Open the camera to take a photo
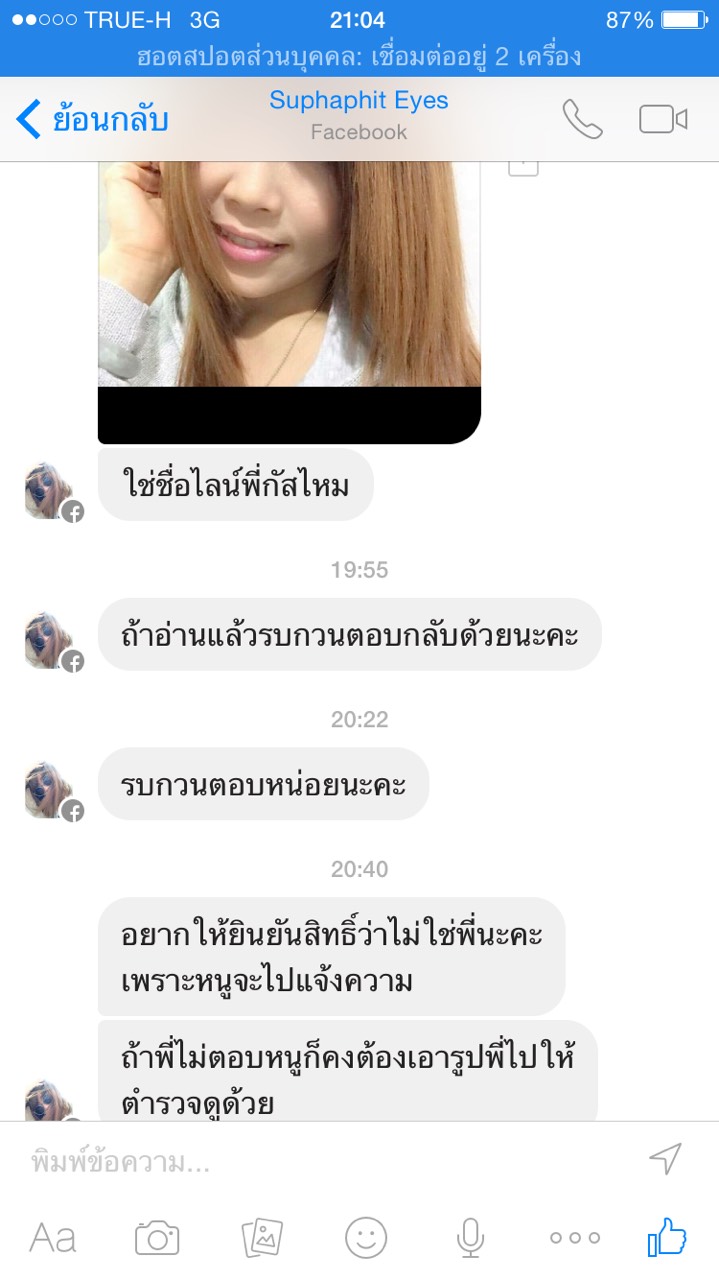719x1280 pixels. click(x=157, y=1238)
